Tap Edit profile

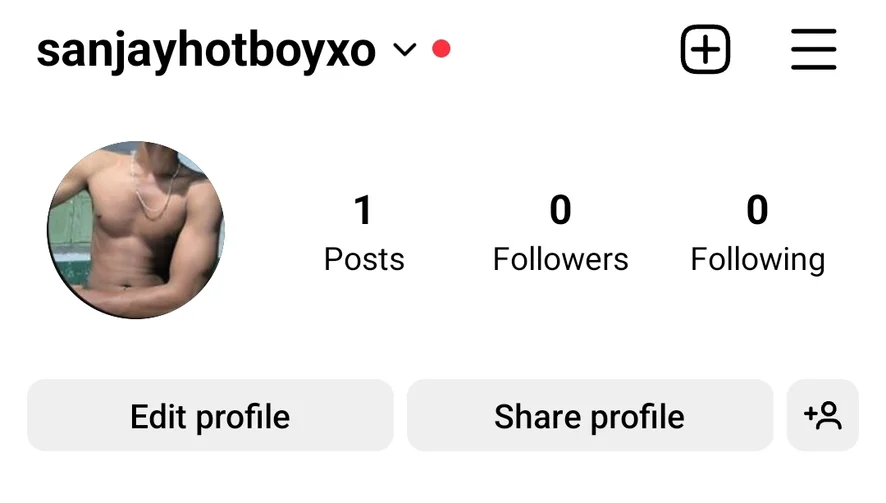tap(210, 416)
